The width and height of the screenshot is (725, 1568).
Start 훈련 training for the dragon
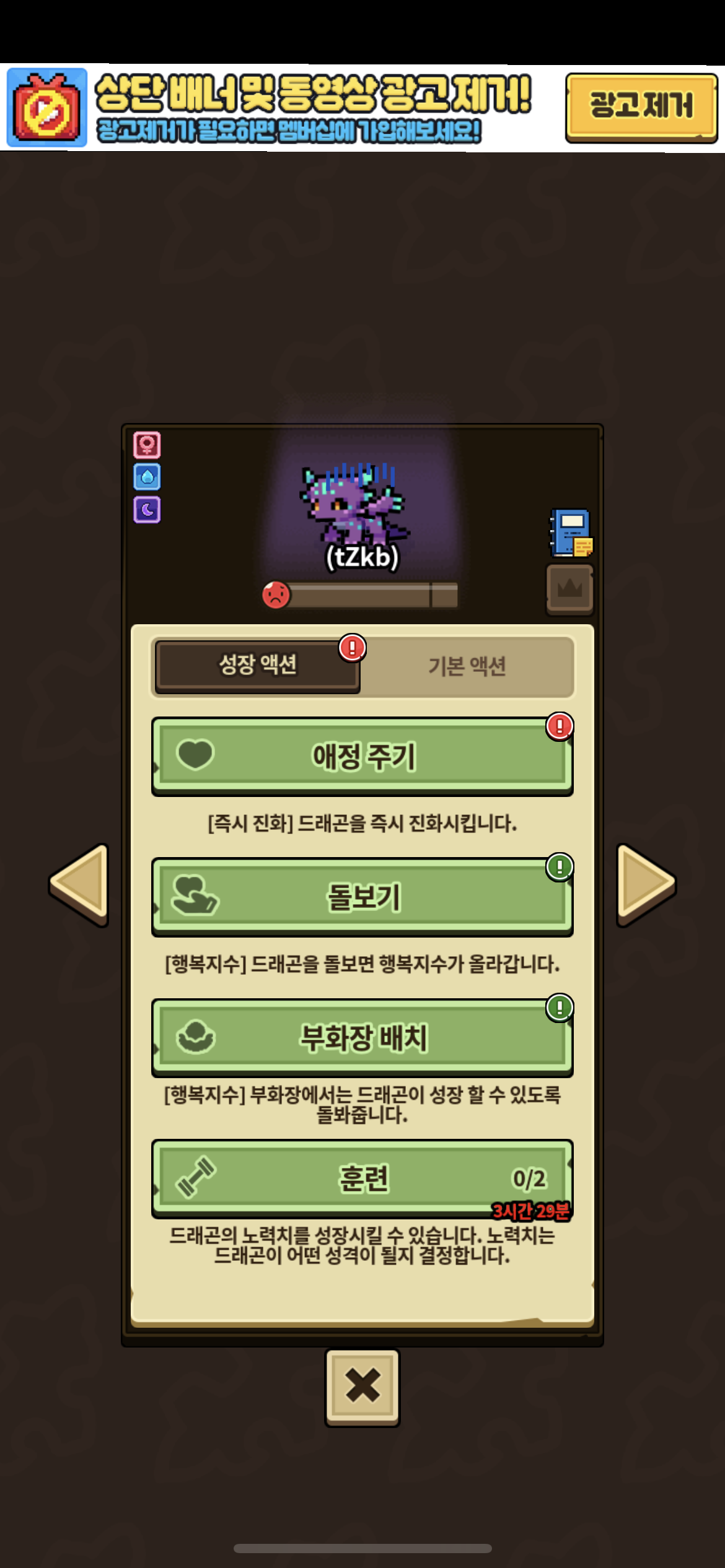(x=362, y=1178)
